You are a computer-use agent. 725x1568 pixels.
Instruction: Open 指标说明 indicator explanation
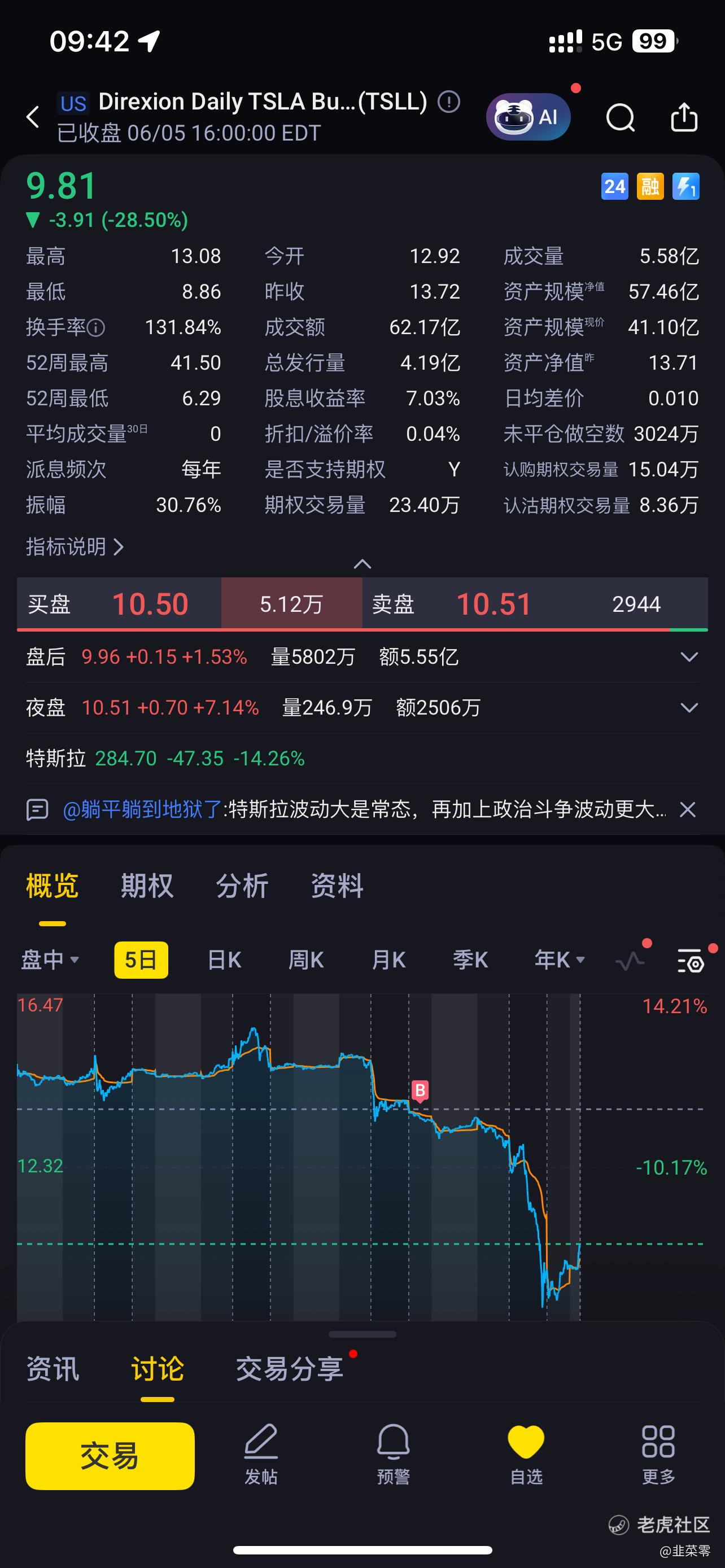75,546
